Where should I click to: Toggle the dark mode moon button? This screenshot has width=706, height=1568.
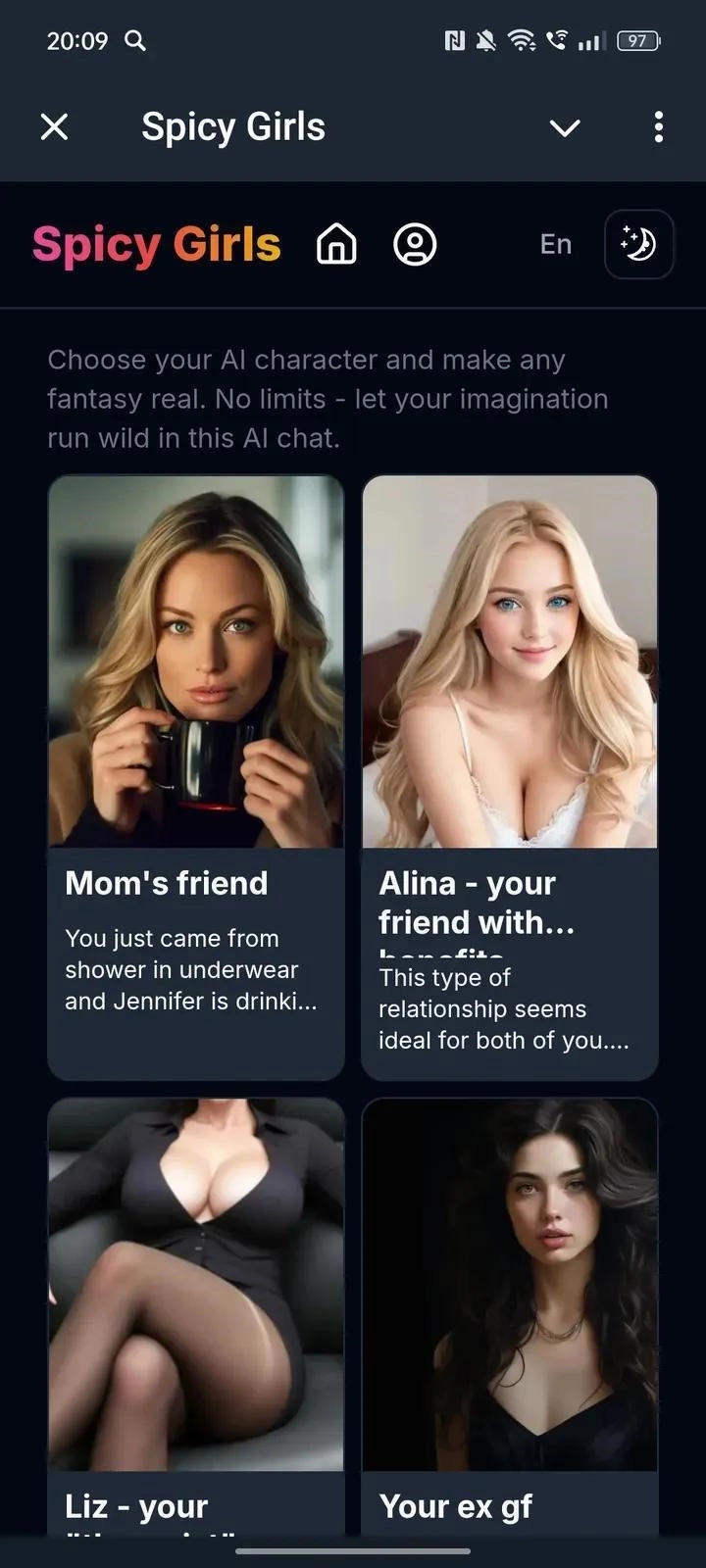click(638, 244)
